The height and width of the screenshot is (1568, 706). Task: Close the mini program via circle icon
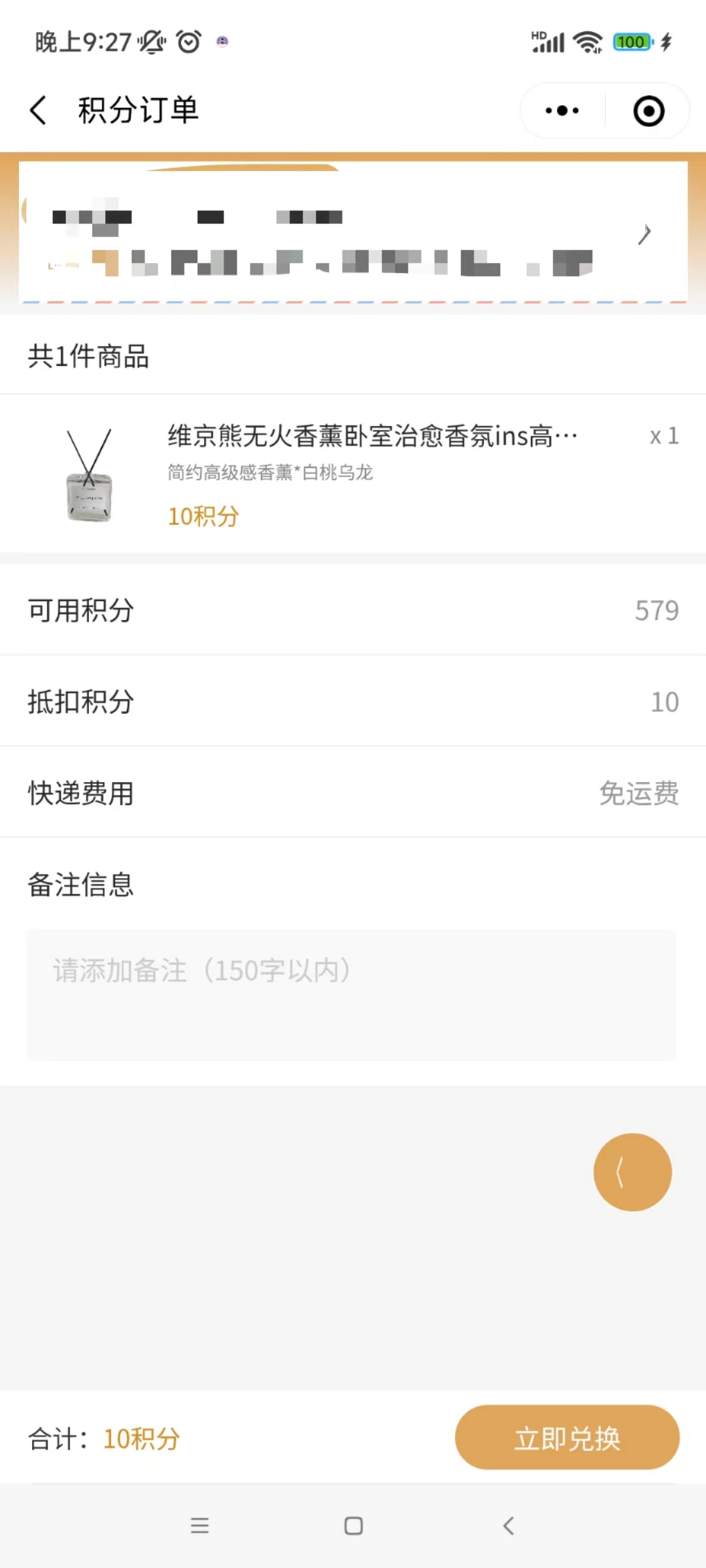[648, 110]
